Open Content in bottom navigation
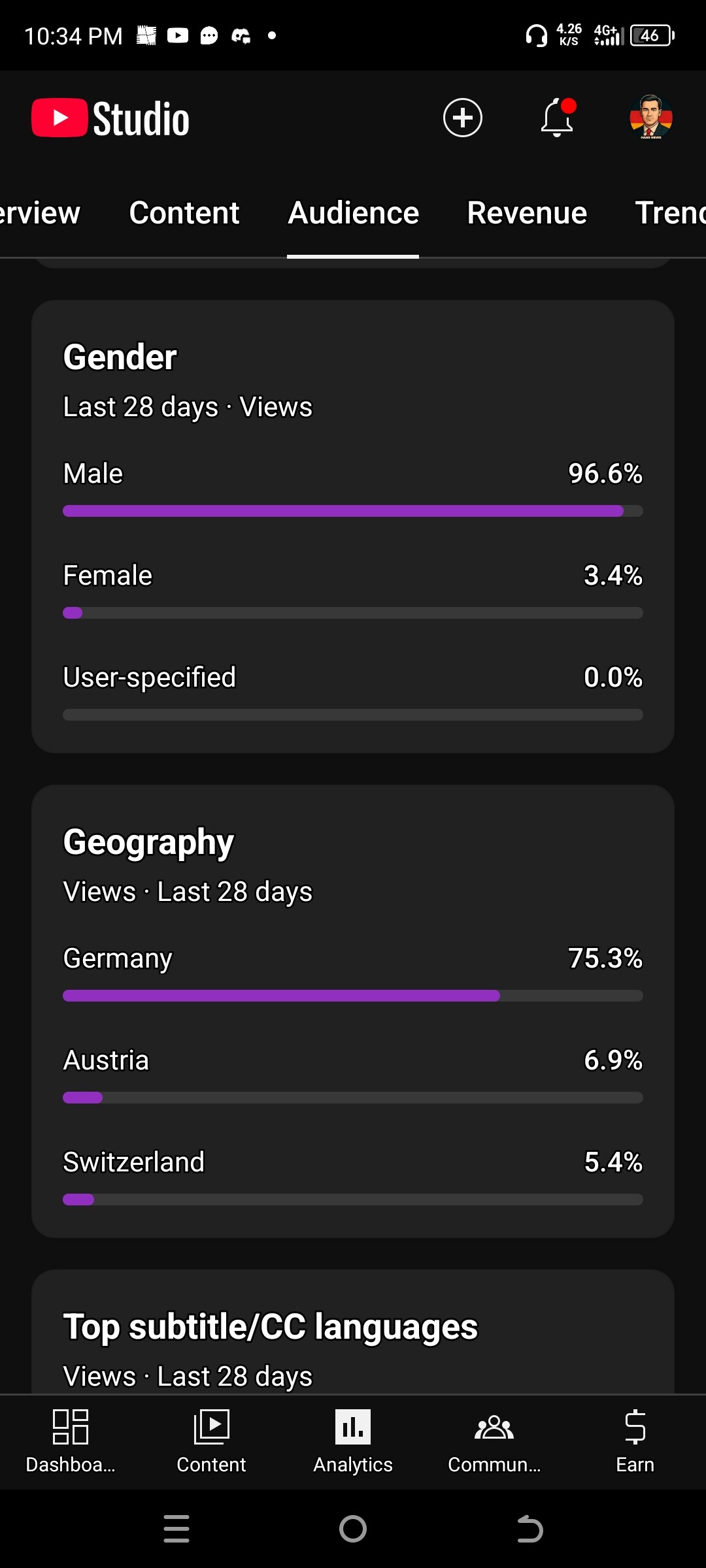The width and height of the screenshot is (706, 1568). (x=211, y=1441)
